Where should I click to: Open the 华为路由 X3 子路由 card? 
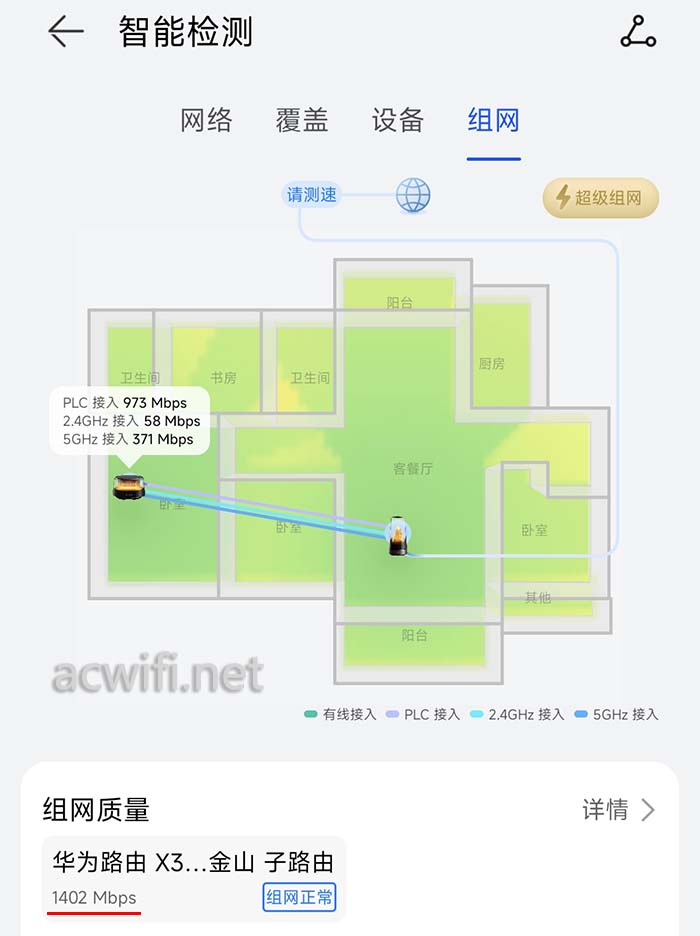(194, 878)
